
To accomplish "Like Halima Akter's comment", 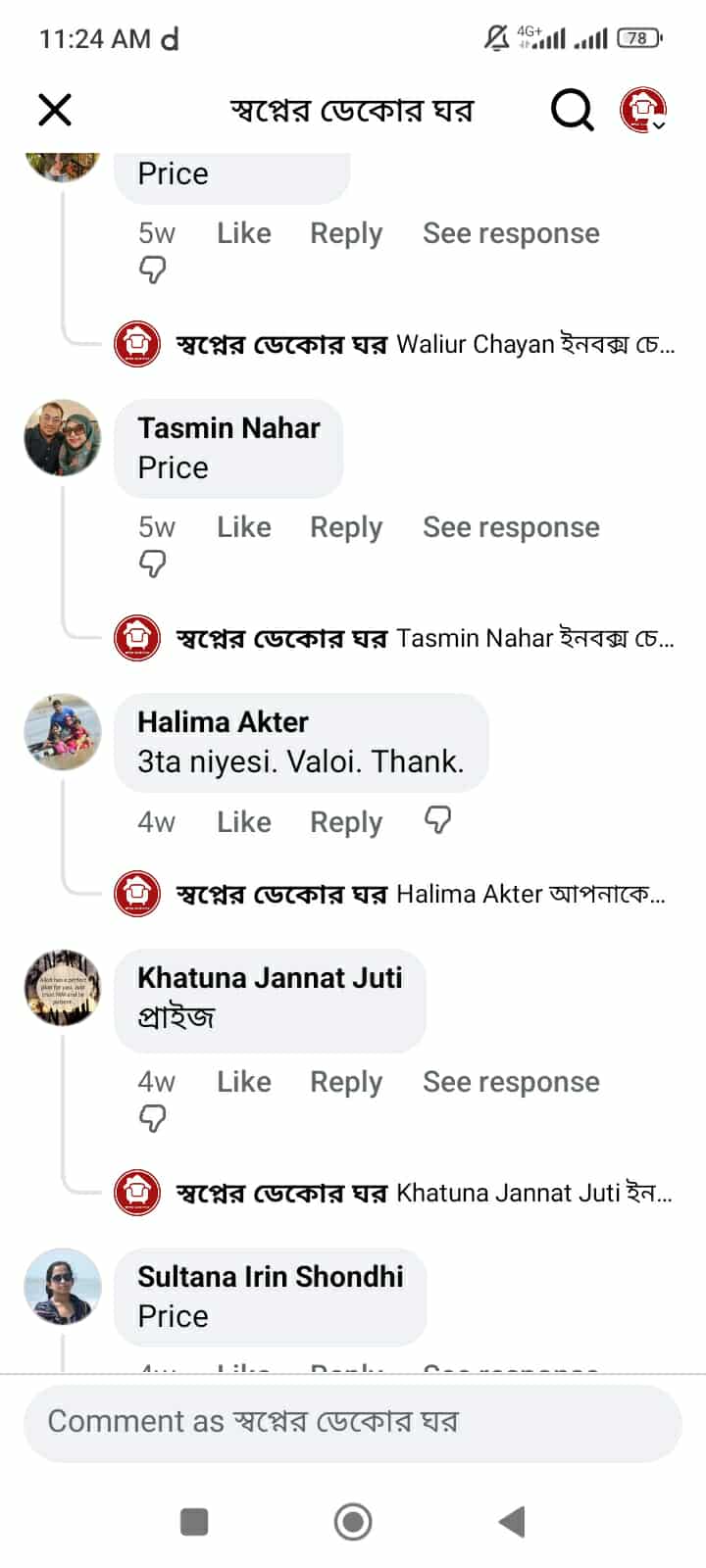I will point(243,822).
